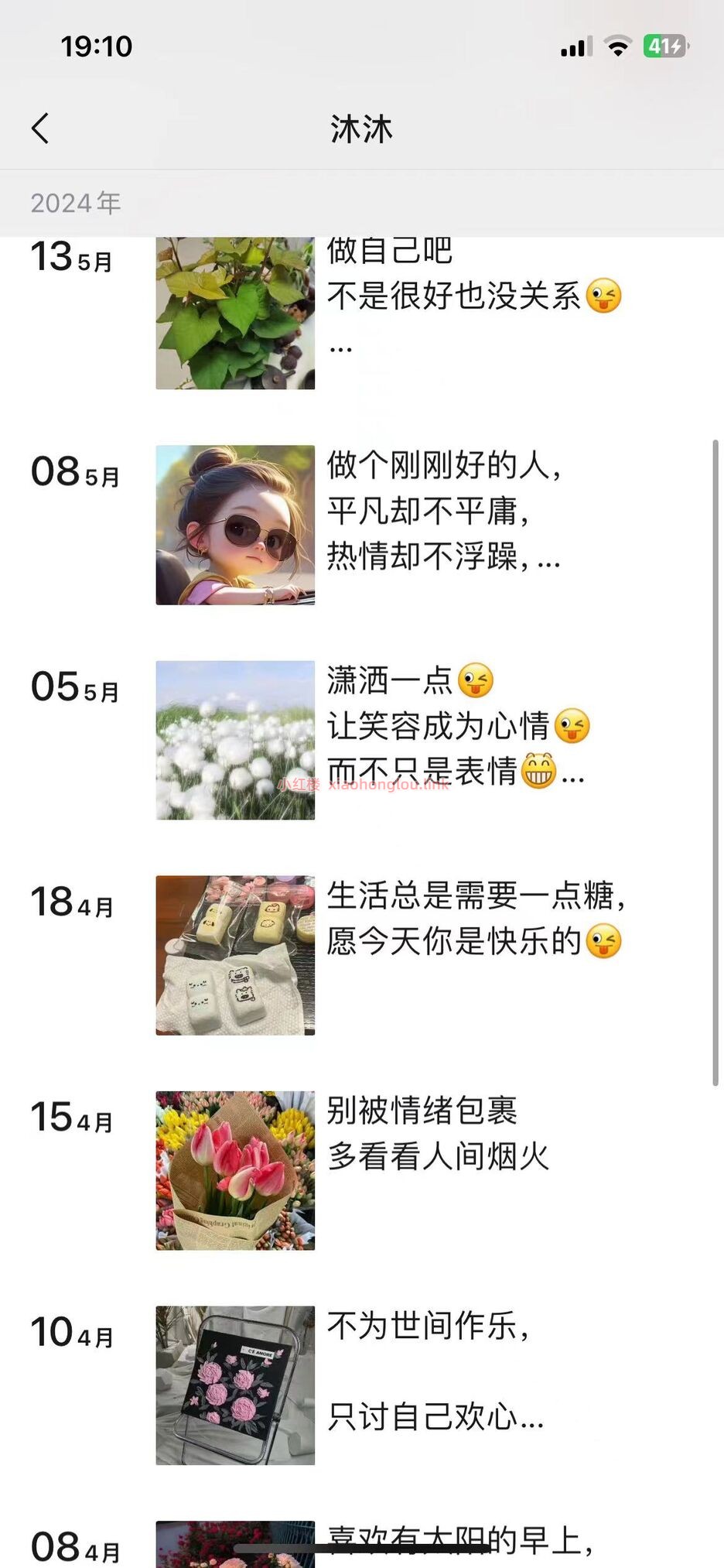The image size is (724, 1568).
Task: Open the 08 May cartoon girl post
Action: pyautogui.click(x=235, y=525)
